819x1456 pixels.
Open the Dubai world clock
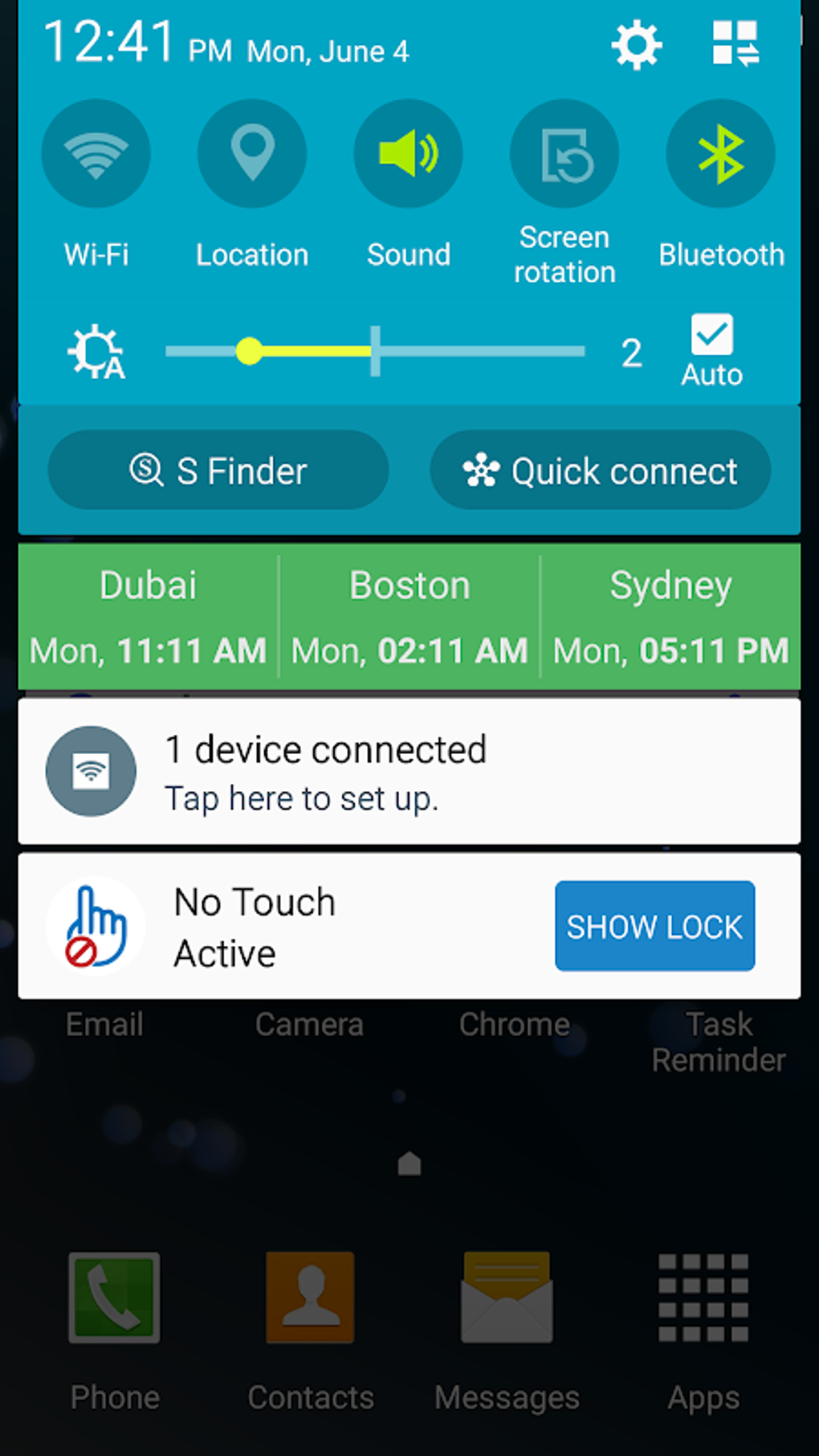[149, 617]
